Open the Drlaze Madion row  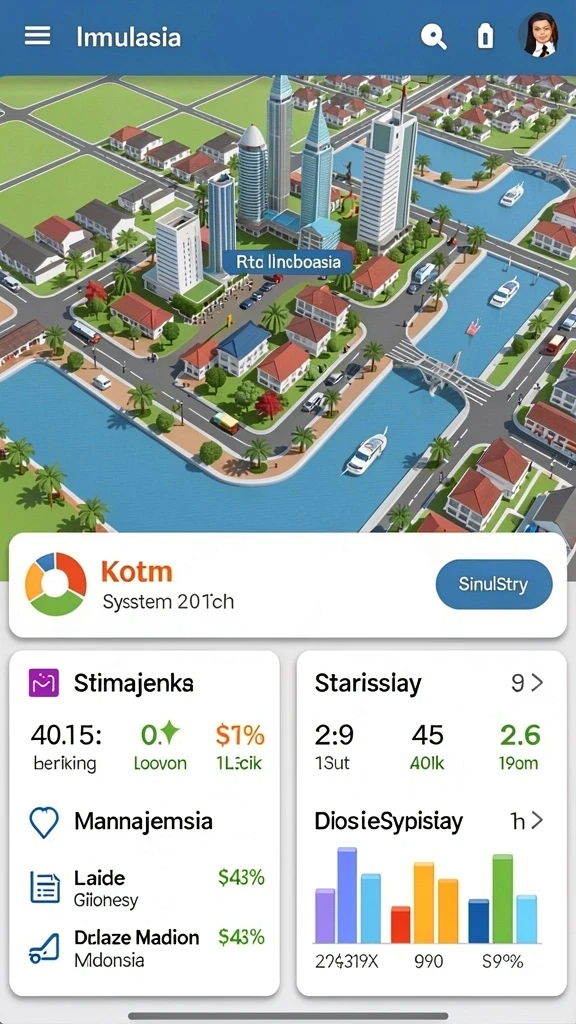click(146, 948)
